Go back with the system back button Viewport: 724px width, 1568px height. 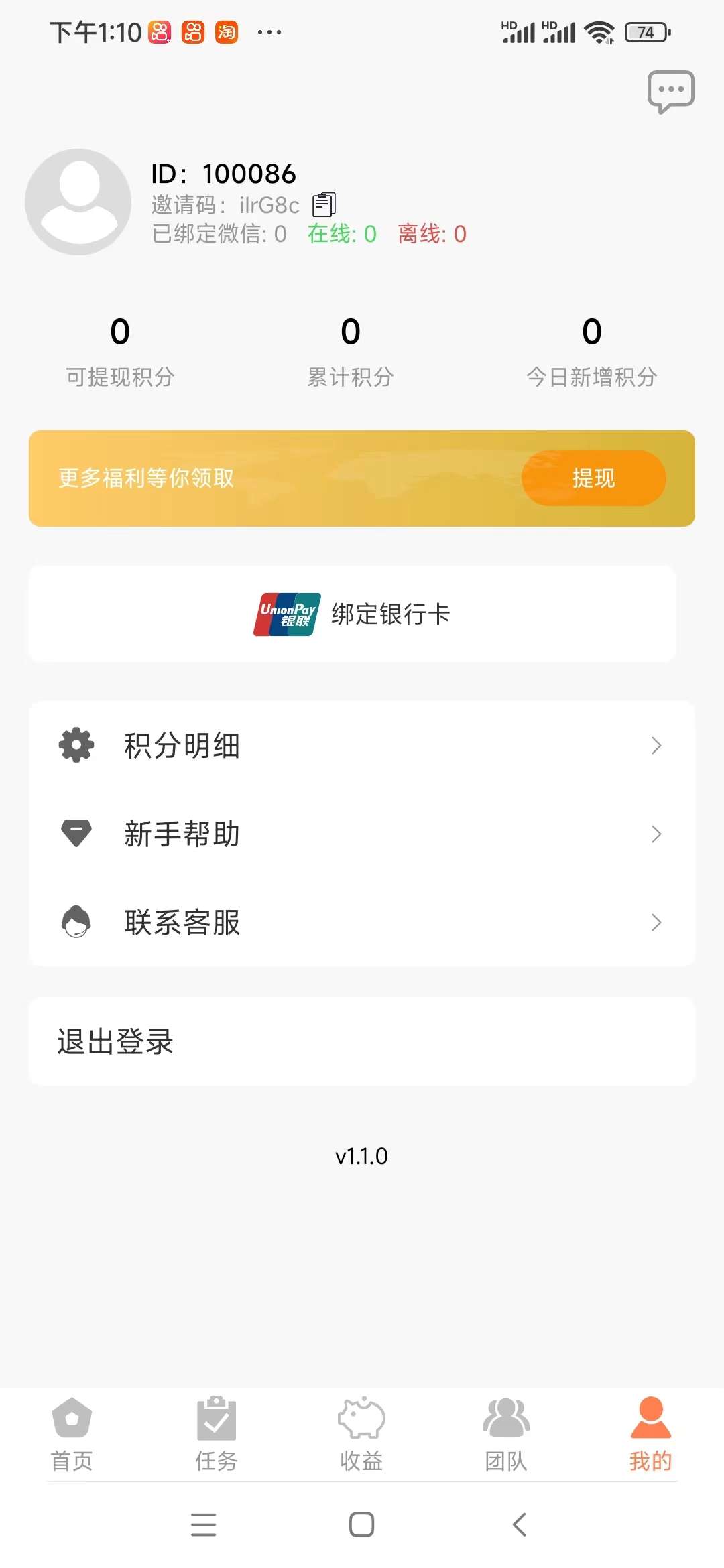click(x=520, y=1524)
